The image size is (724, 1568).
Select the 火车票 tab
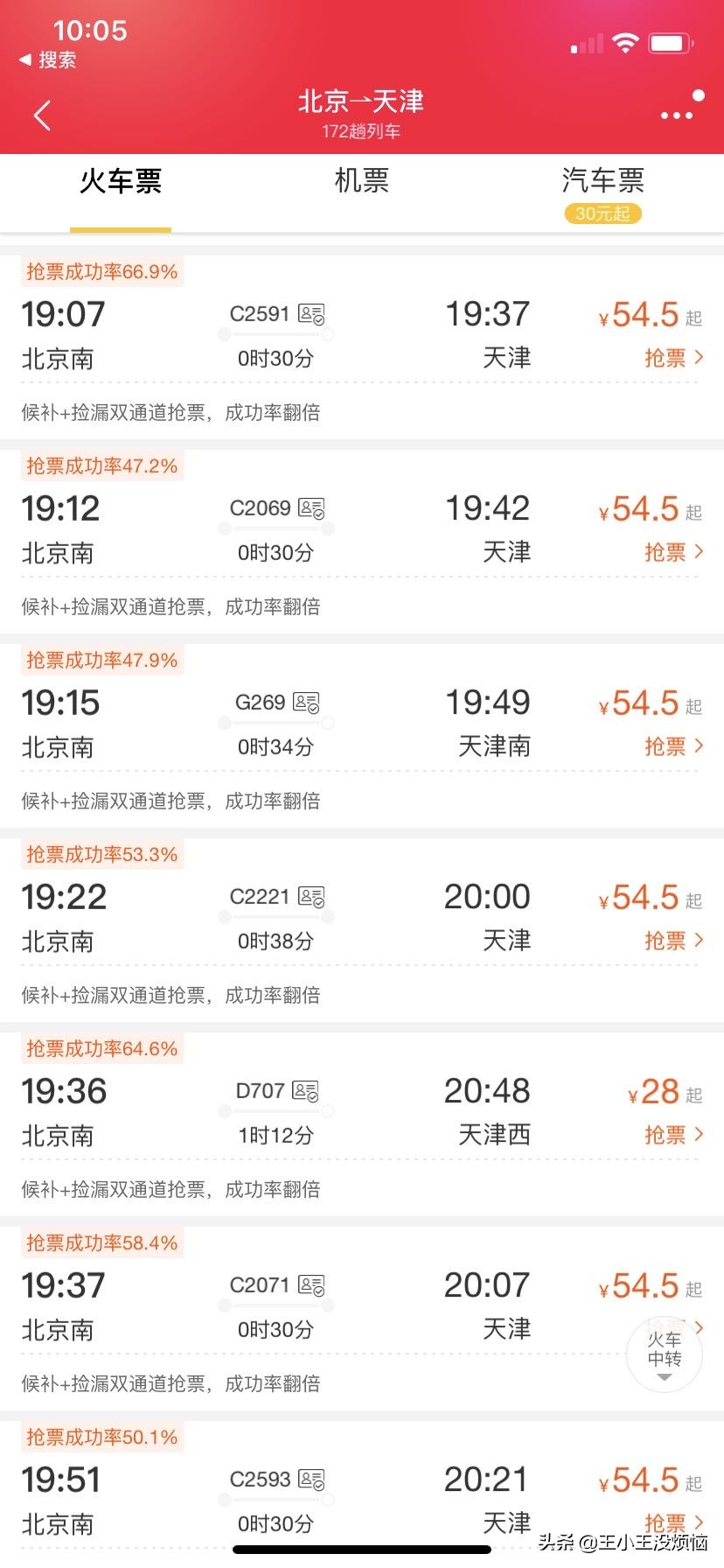tap(121, 181)
